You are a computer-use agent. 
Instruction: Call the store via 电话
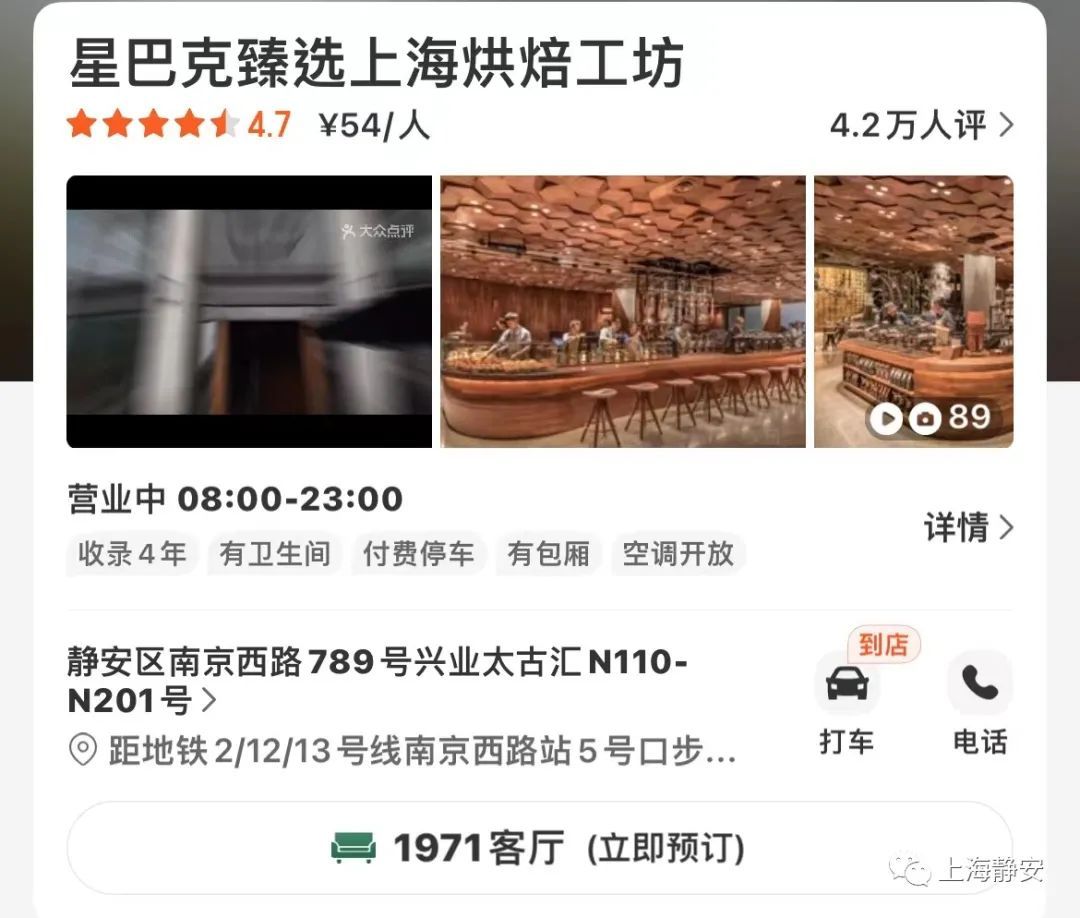point(979,684)
